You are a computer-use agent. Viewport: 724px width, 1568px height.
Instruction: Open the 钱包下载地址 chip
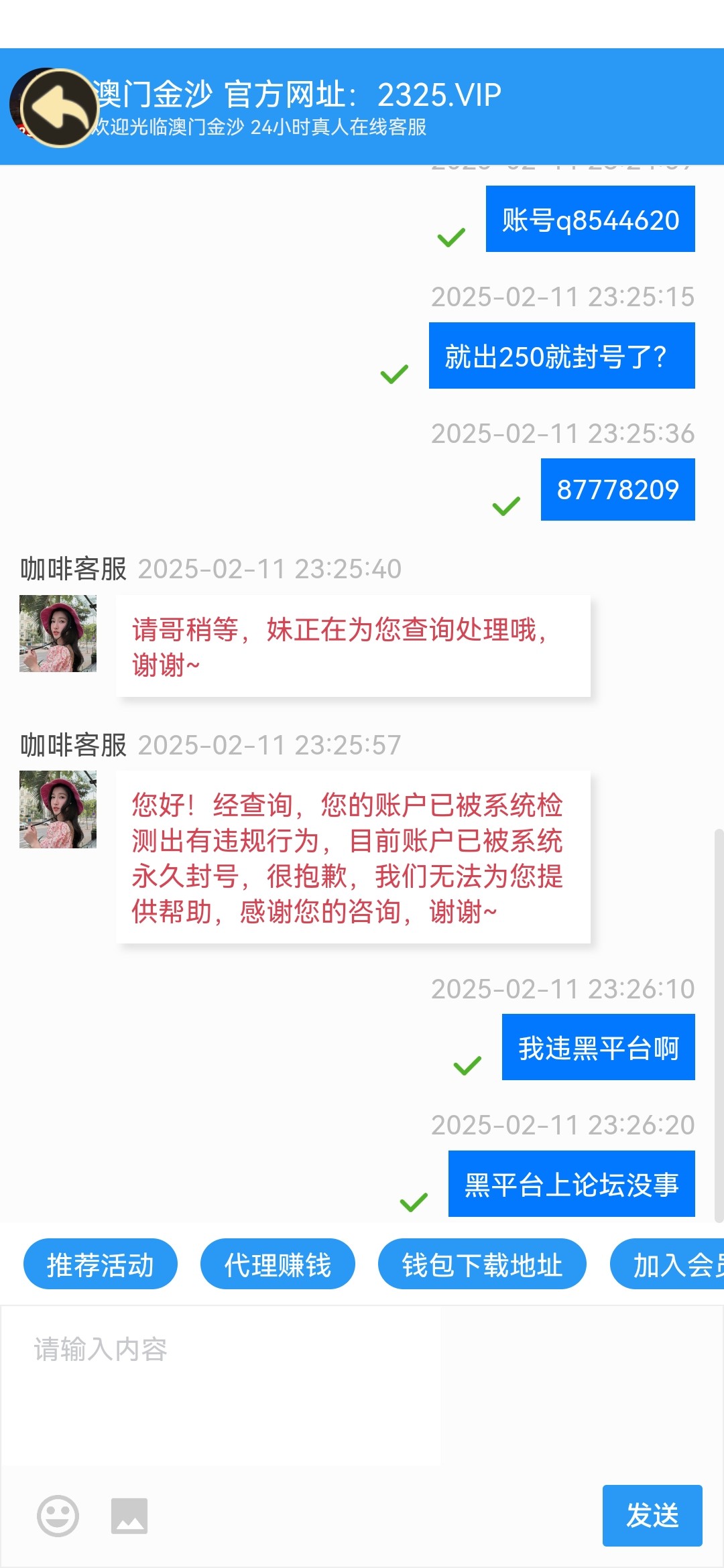click(482, 1264)
